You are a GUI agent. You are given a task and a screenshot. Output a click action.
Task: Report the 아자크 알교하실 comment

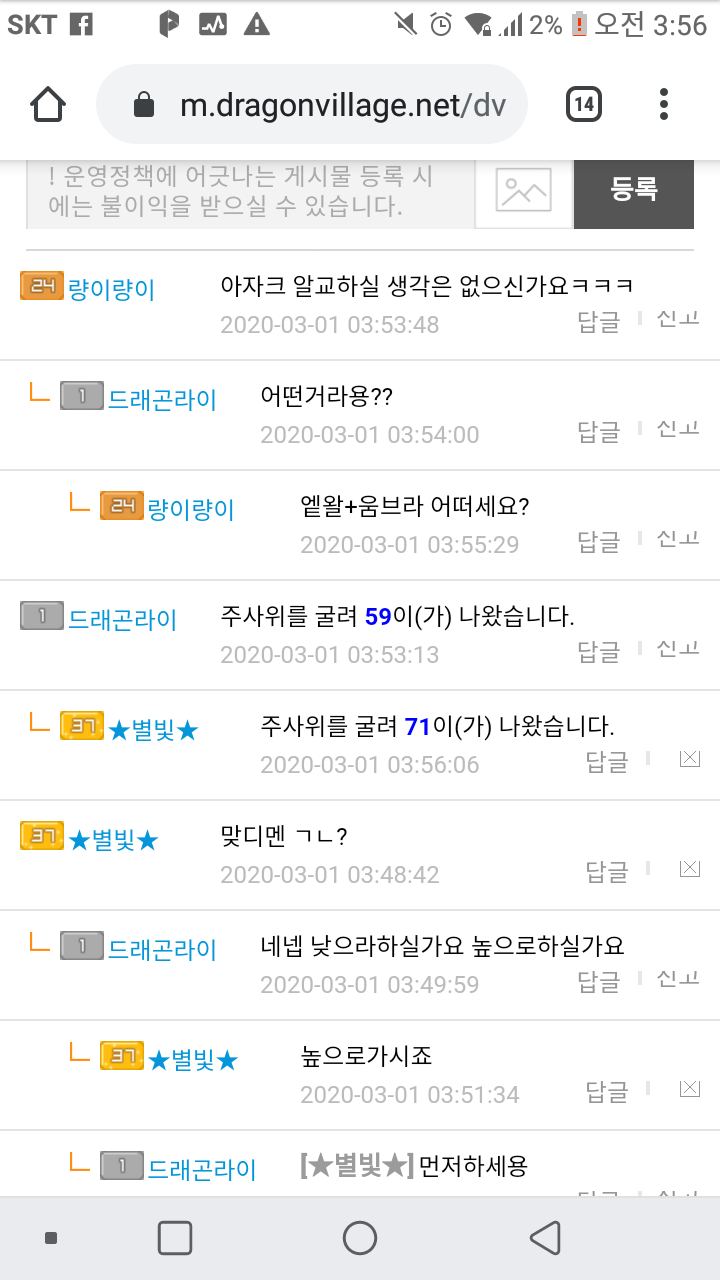[x=678, y=319]
